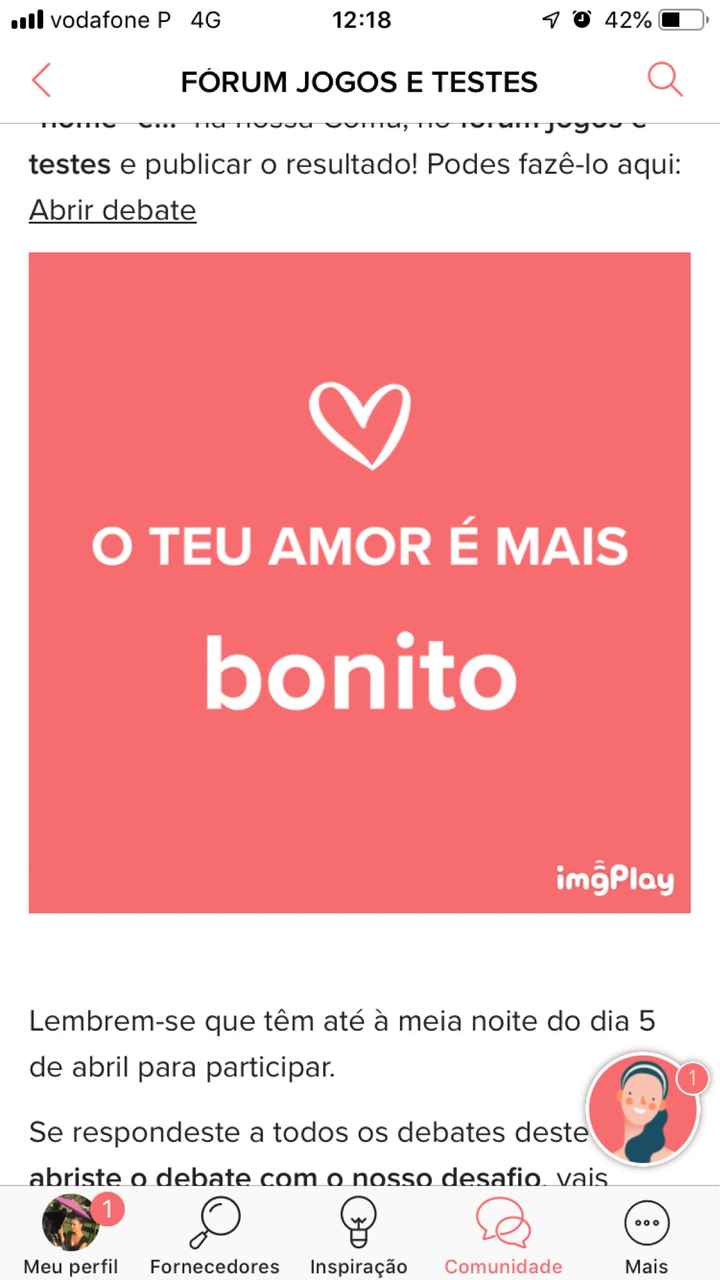Screen dimensions: 720x1280
Task: Open the Mais ellipsis icon
Action: pyautogui.click(x=646, y=1221)
